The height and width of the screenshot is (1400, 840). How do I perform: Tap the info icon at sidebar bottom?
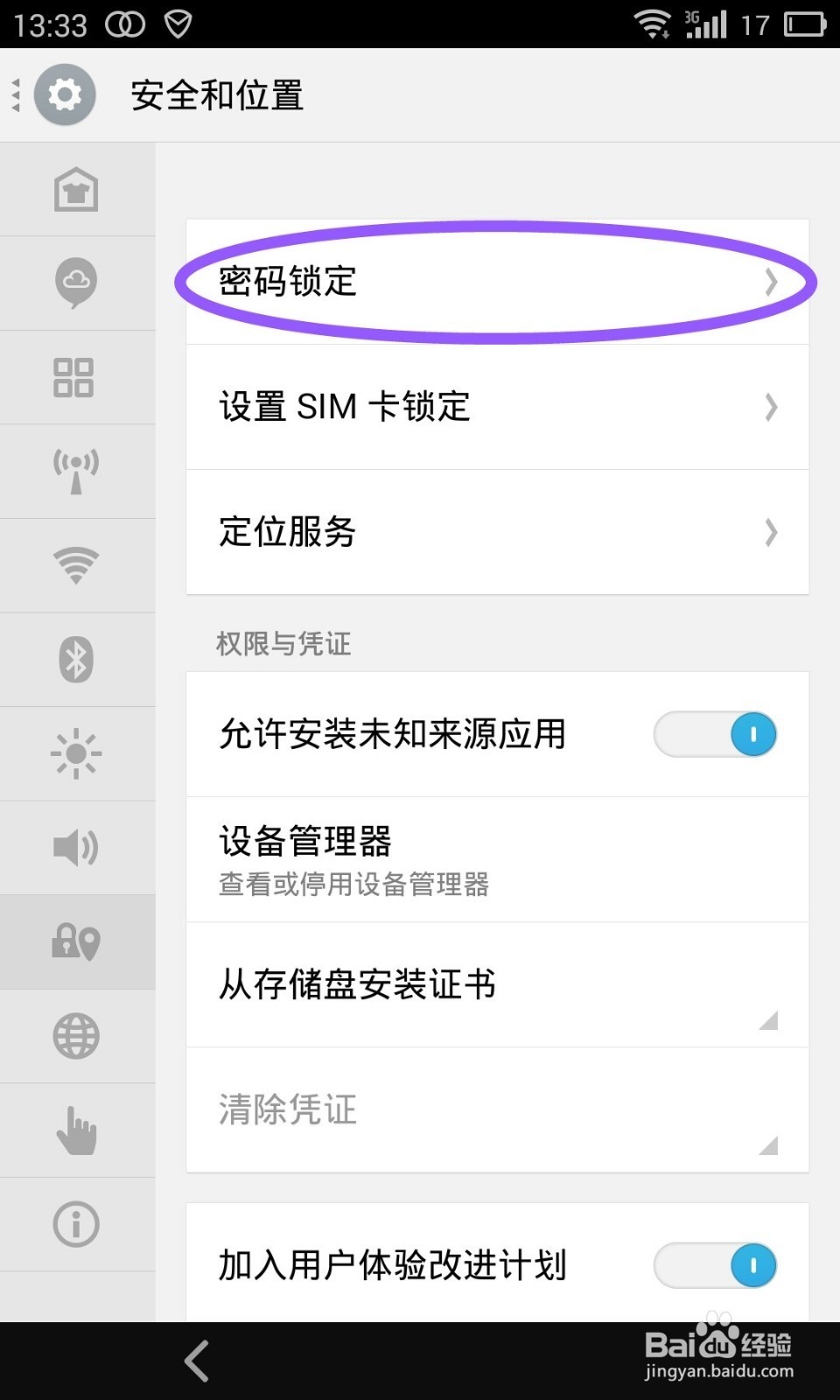(76, 1224)
